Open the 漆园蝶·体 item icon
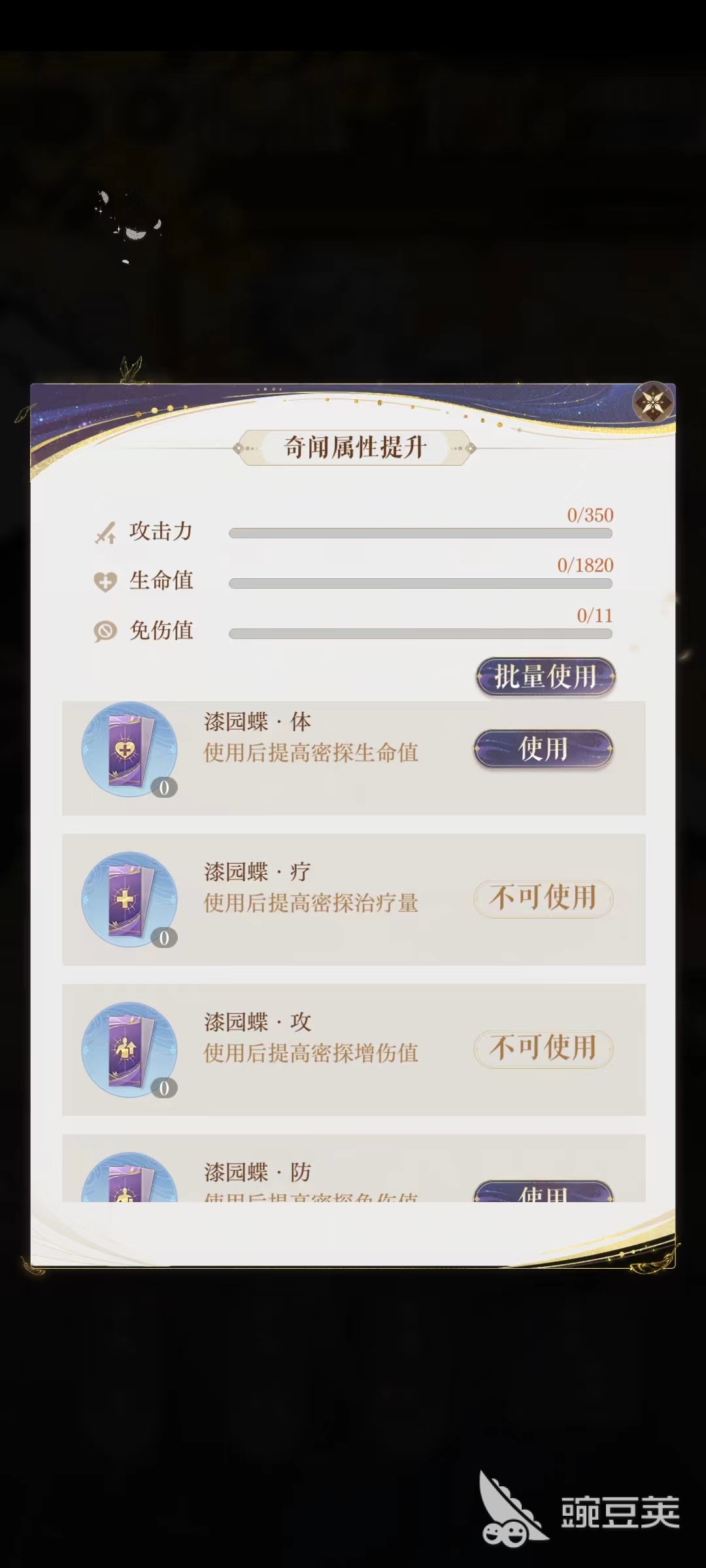Viewport: 706px width, 1568px height. pos(129,749)
